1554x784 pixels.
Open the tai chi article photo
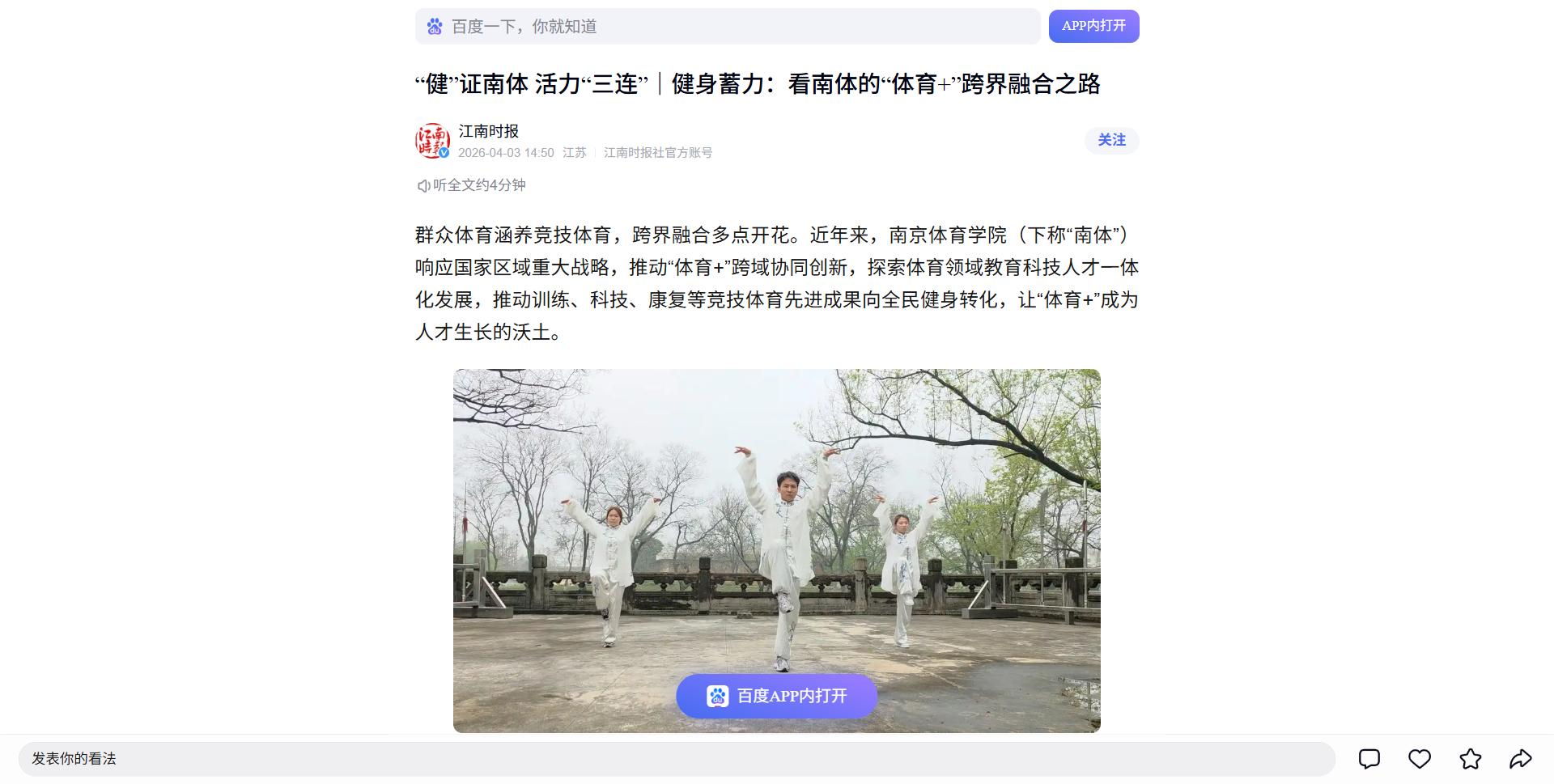click(x=776, y=518)
